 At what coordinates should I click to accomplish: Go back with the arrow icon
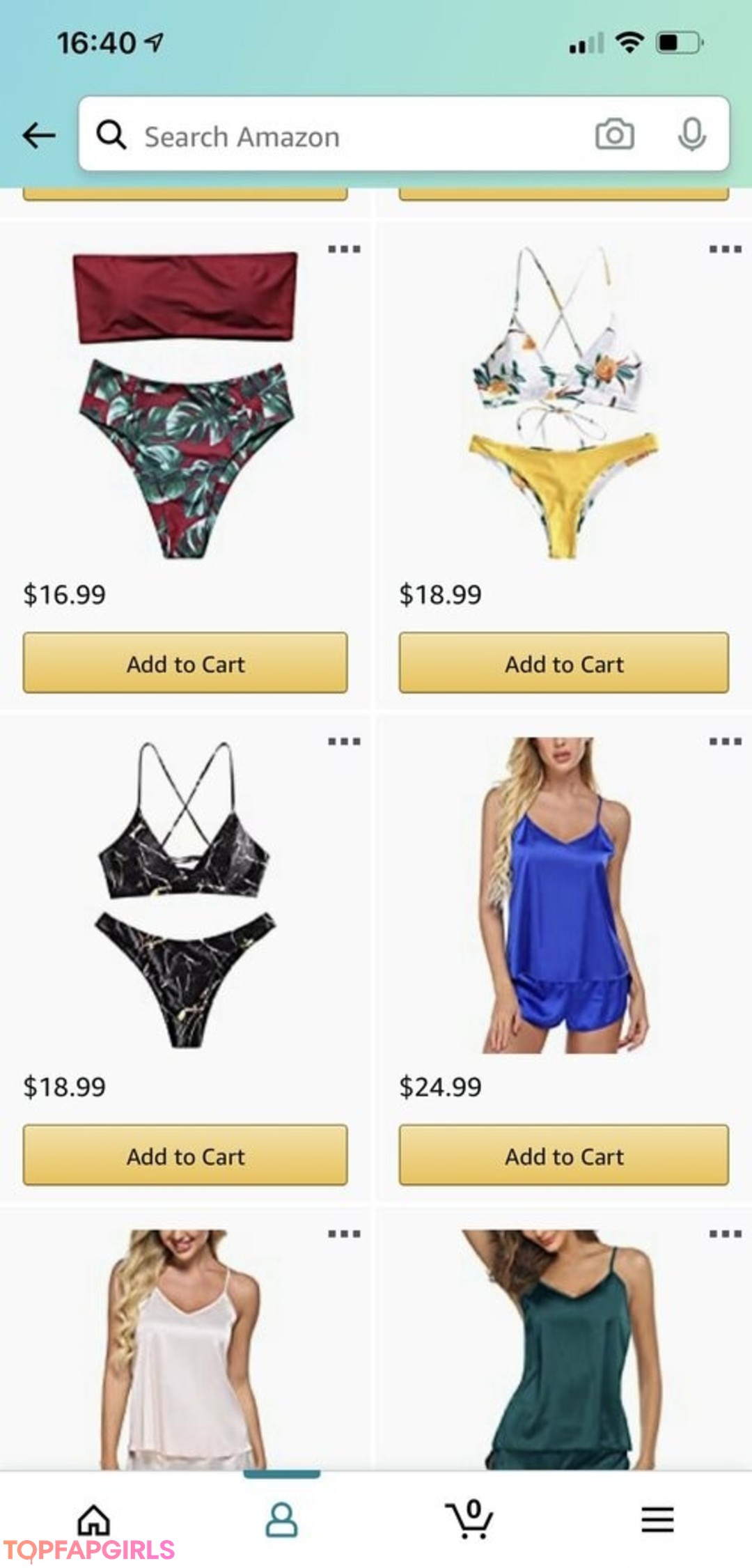[x=39, y=135]
